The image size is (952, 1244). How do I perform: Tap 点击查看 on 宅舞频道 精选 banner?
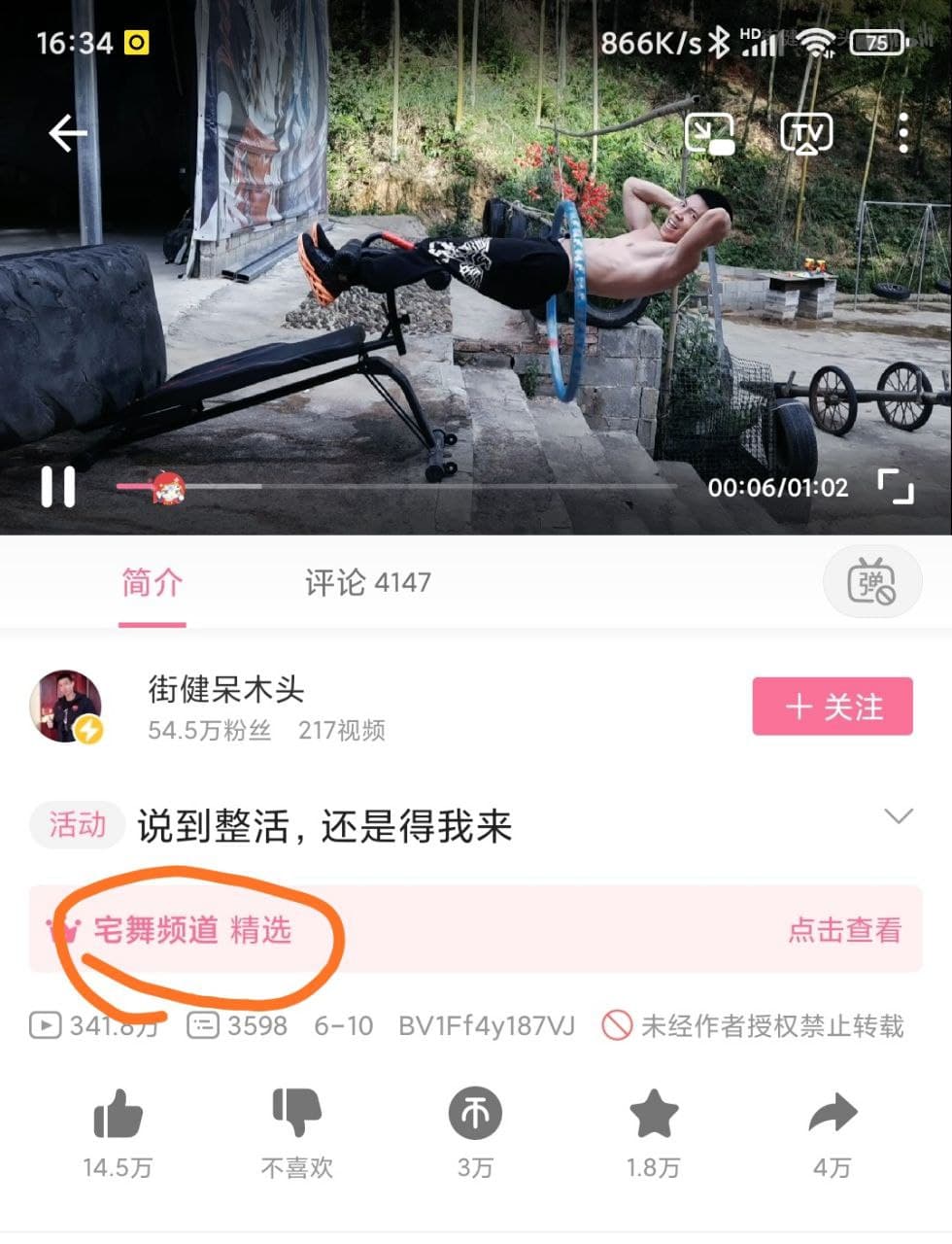pos(844,930)
